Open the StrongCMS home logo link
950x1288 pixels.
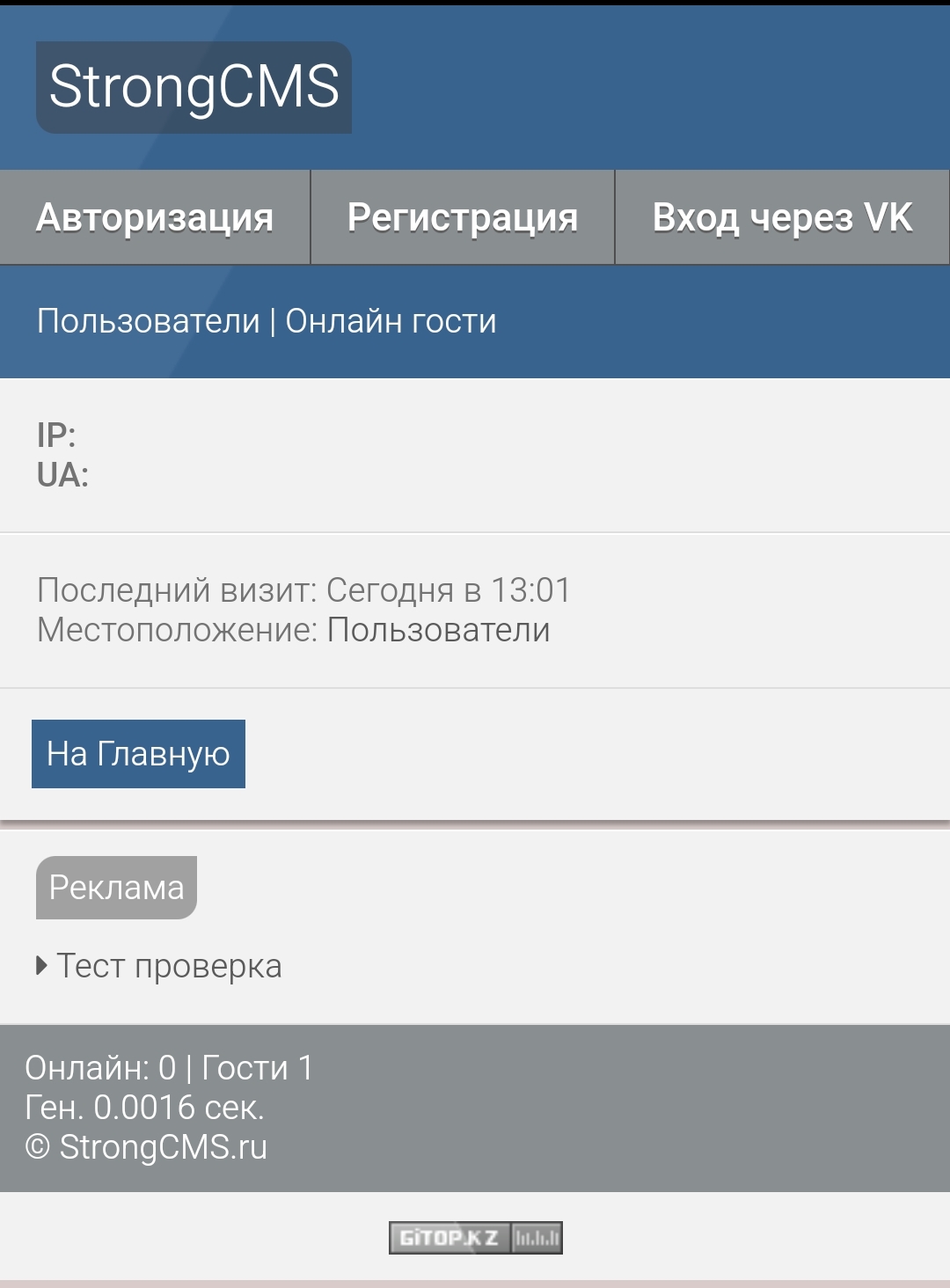194,87
